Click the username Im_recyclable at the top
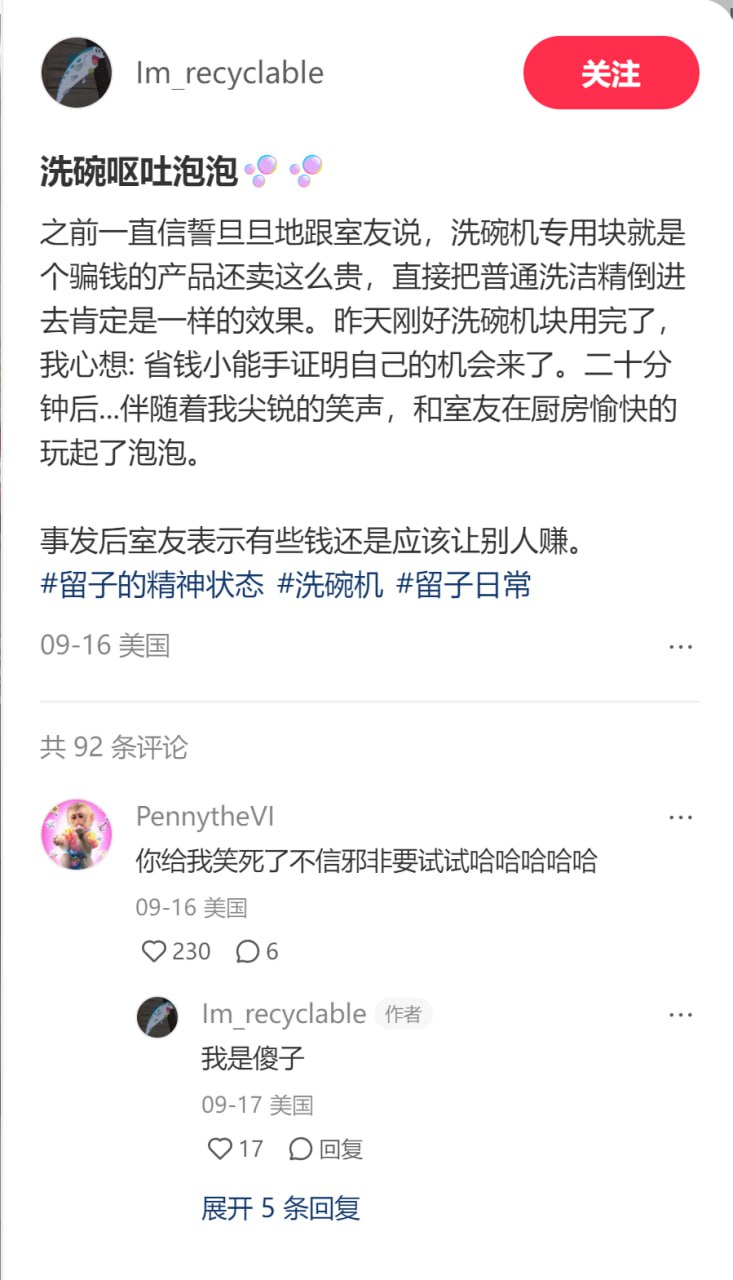Viewport: 733px width, 1280px height. pyautogui.click(x=231, y=71)
